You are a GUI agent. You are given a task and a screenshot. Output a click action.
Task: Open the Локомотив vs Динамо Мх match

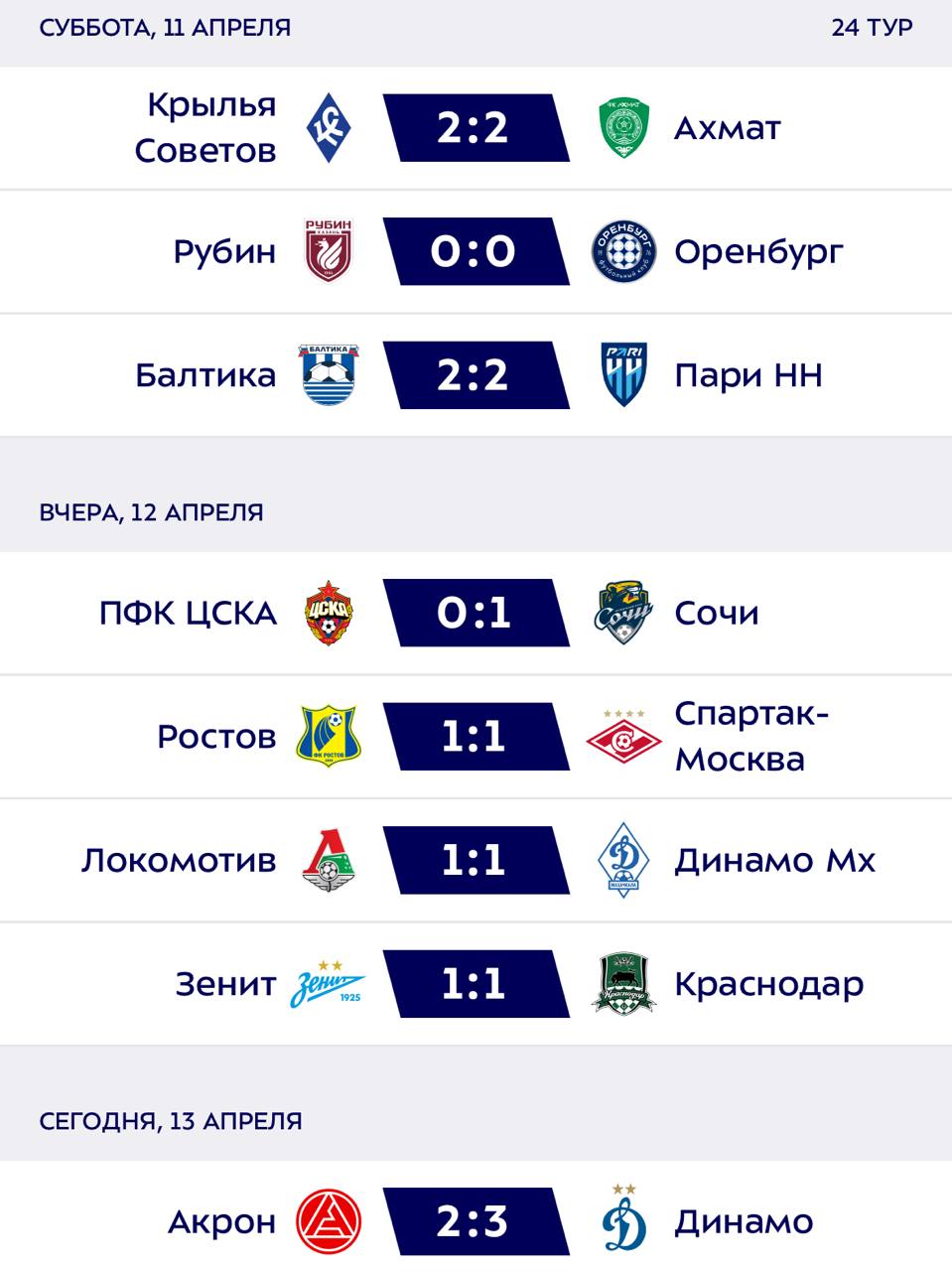475,860
